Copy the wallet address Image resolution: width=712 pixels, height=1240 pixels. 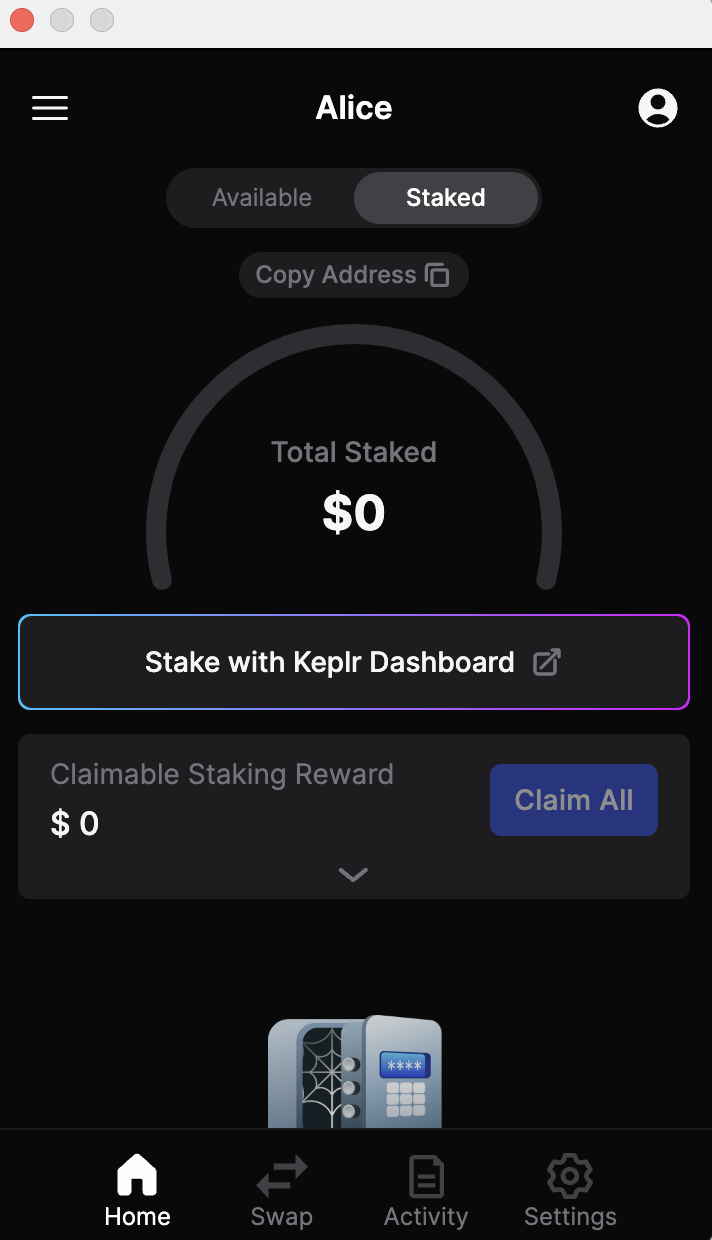(353, 275)
